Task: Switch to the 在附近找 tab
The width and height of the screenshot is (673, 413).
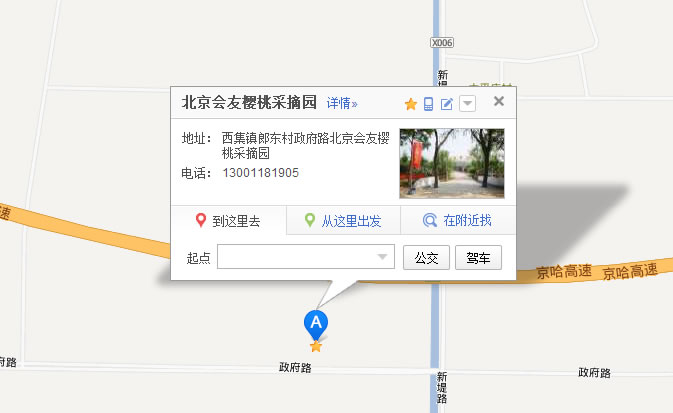Action: pyautogui.click(x=457, y=221)
